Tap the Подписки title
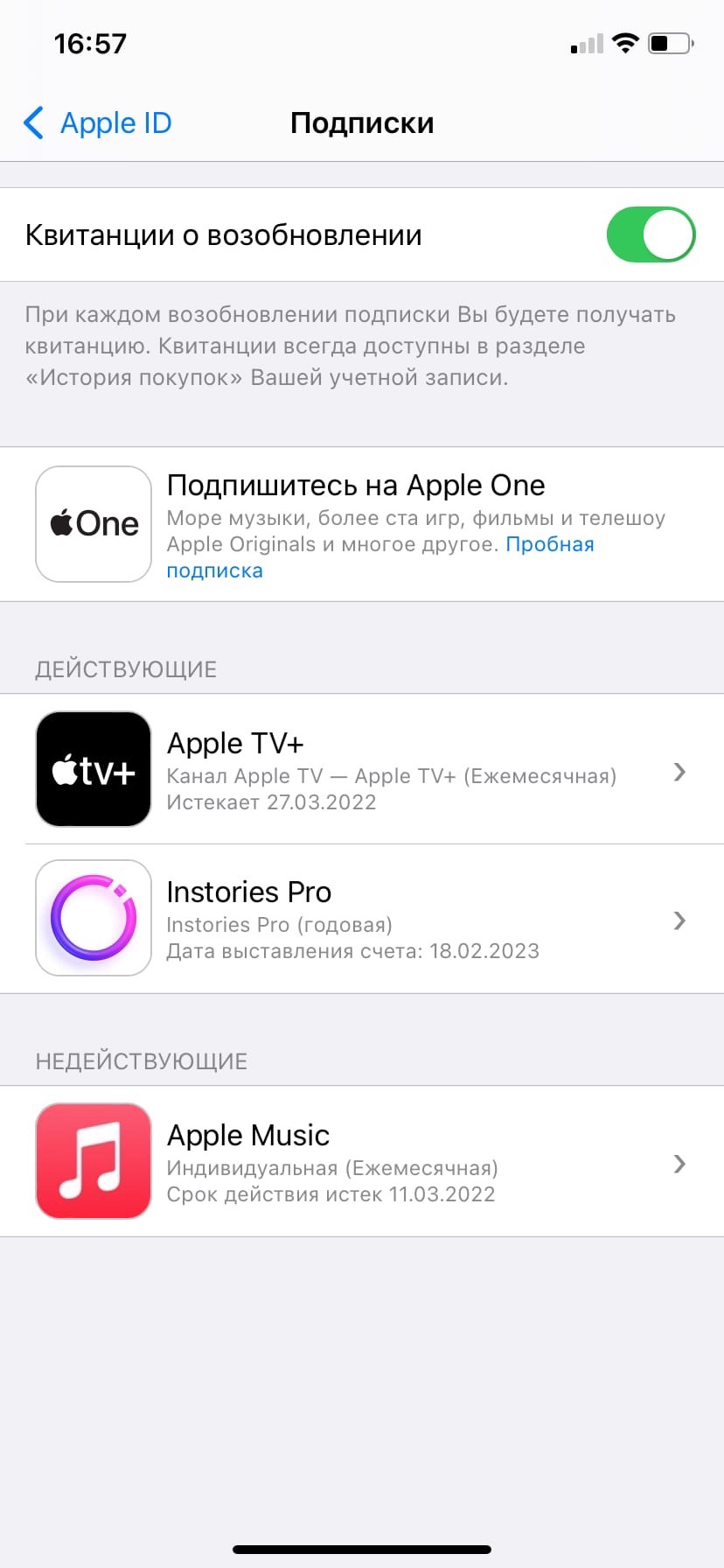 362,123
